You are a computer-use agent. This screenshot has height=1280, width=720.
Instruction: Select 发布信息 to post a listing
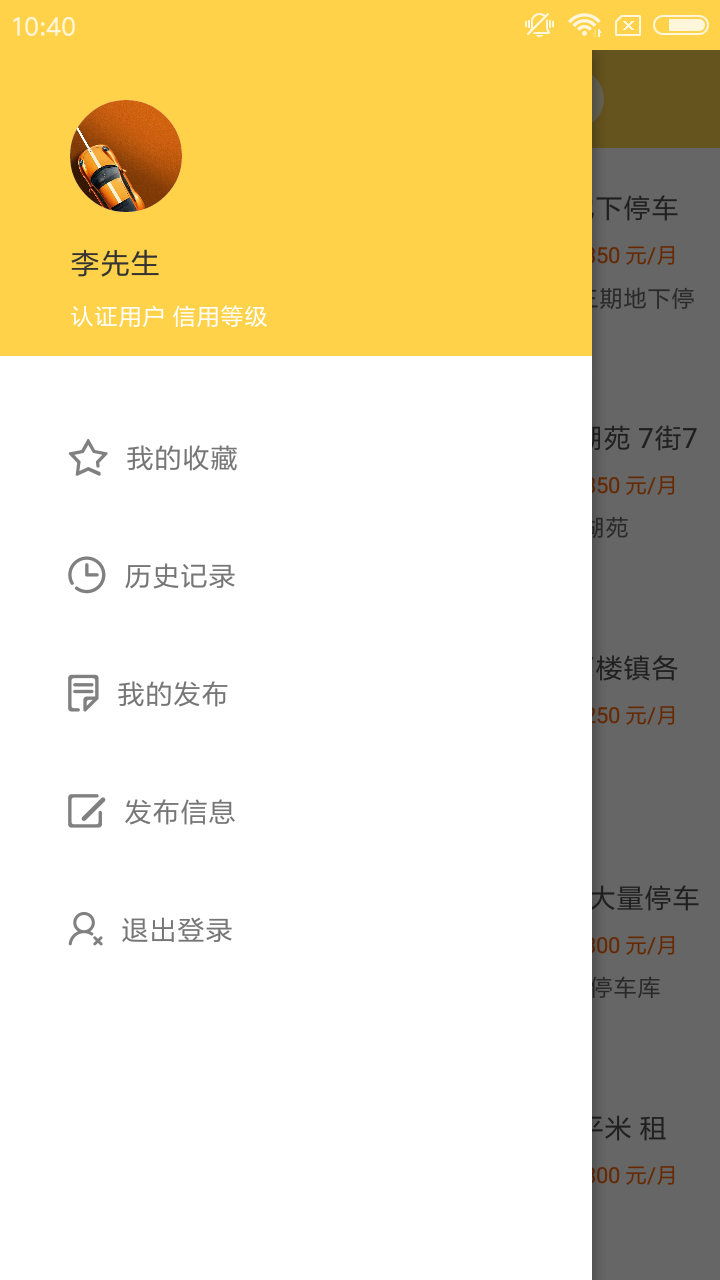[179, 812]
